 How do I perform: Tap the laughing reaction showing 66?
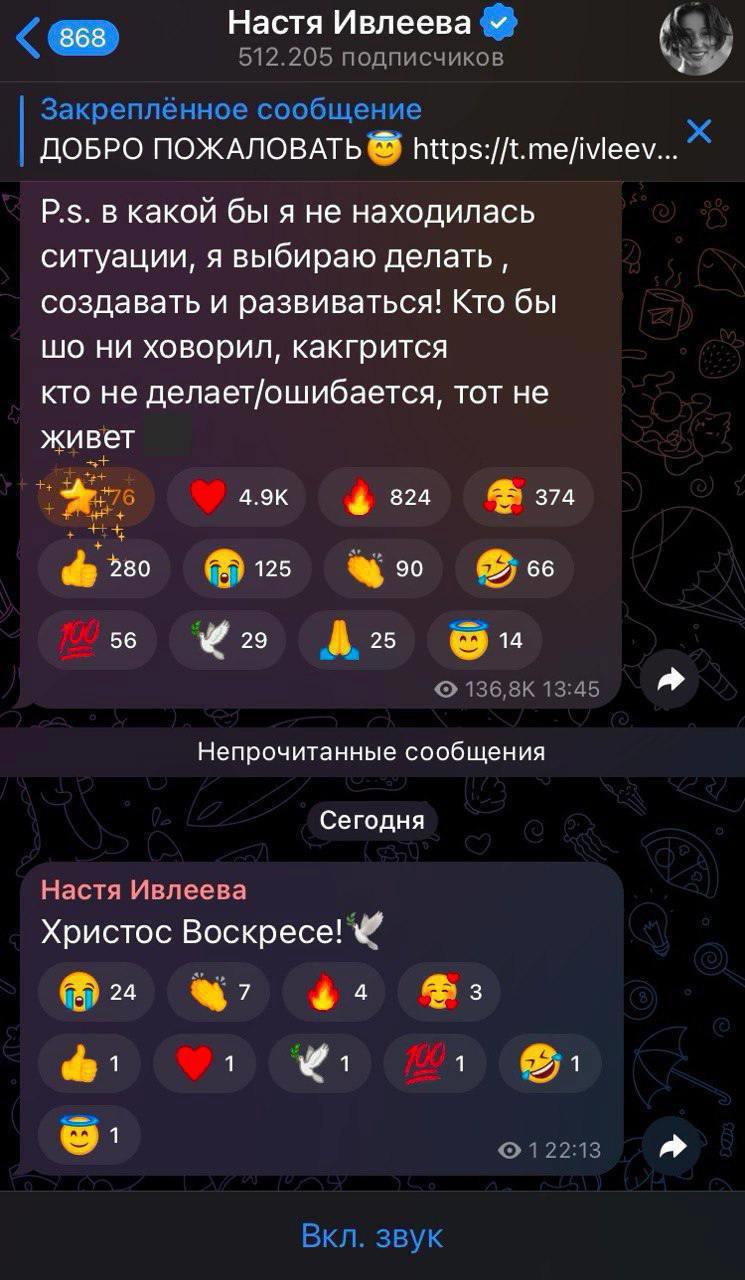[517, 569]
